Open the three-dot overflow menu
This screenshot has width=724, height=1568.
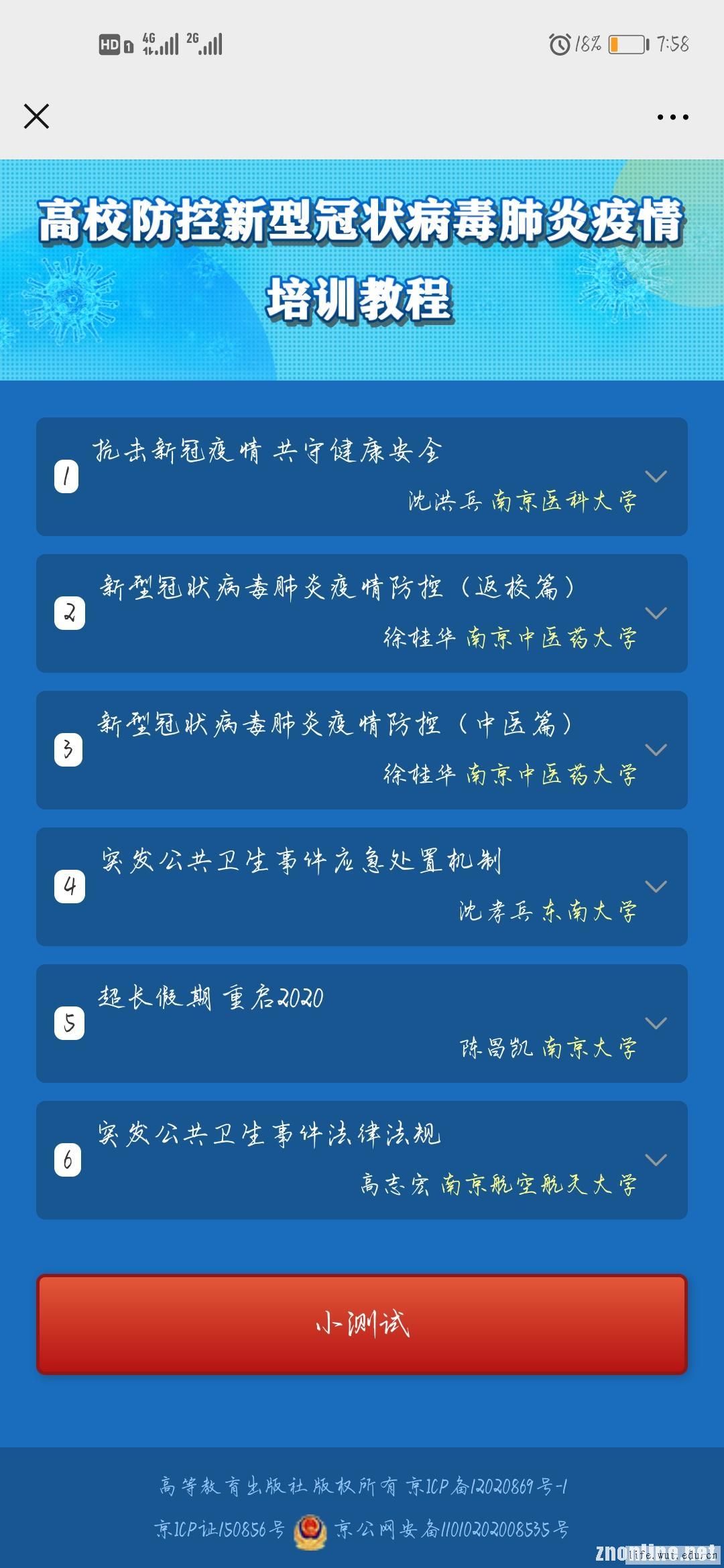672,117
